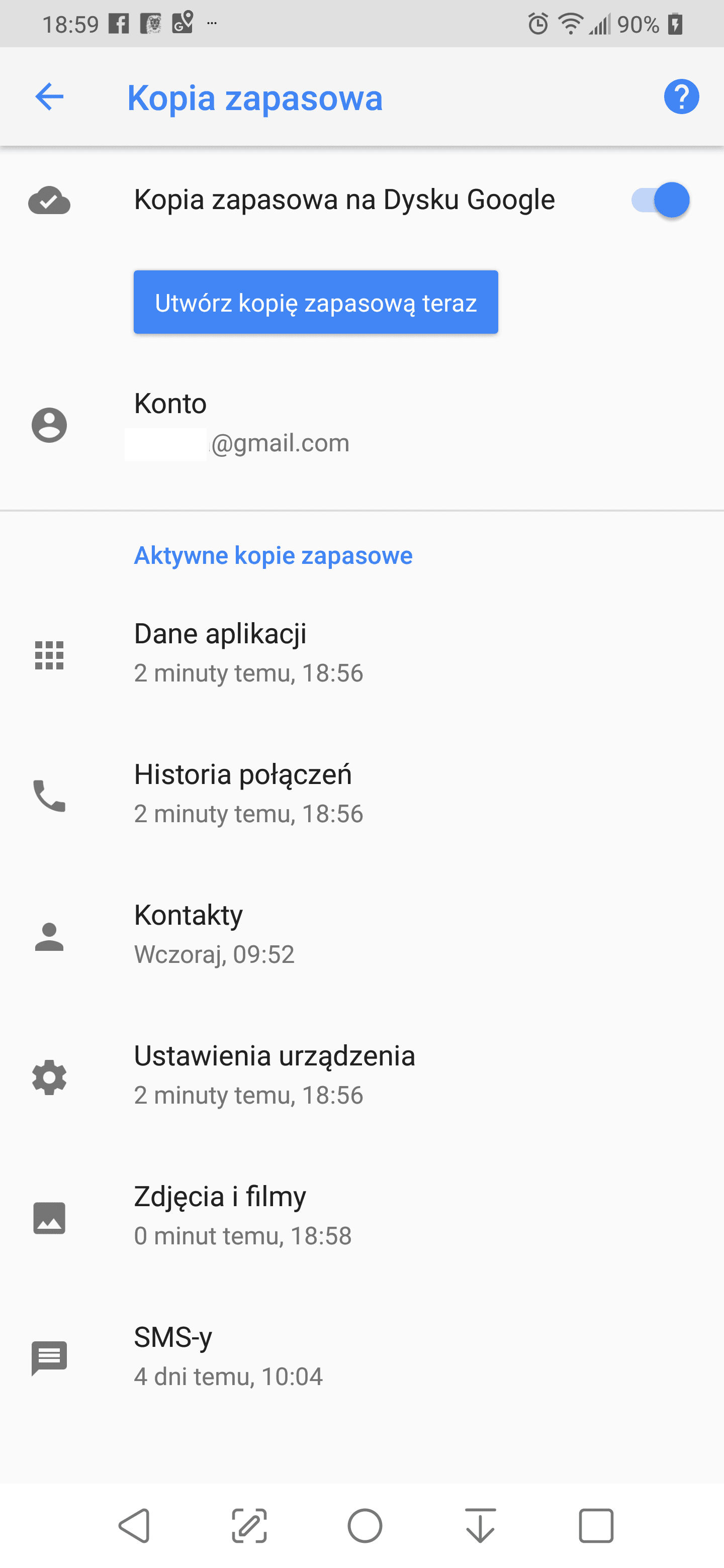Tap Utwórz kopię zapasową teraz button
The width and height of the screenshot is (724, 1568).
(315, 303)
